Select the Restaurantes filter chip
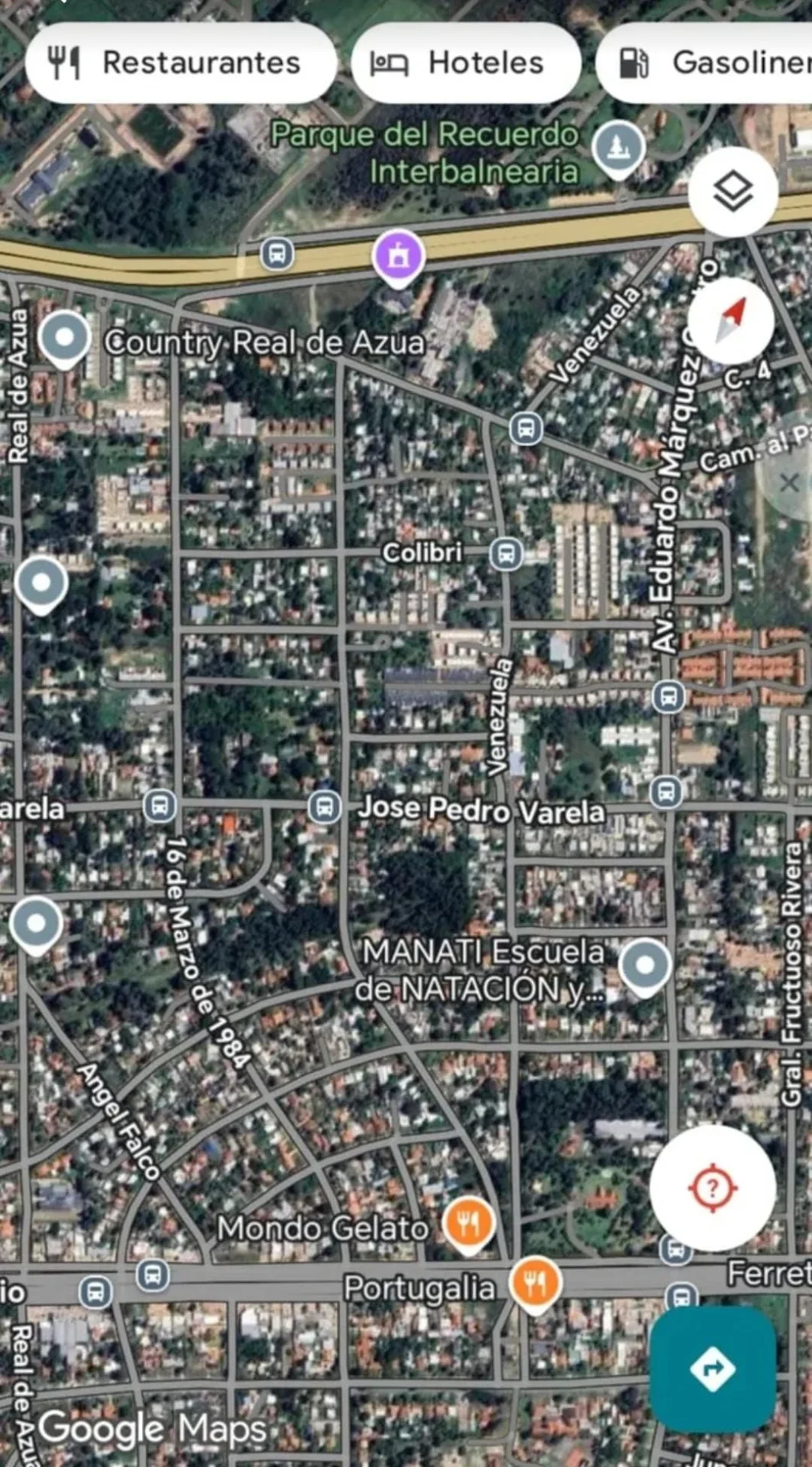This screenshot has height=1467, width=812. (180, 63)
